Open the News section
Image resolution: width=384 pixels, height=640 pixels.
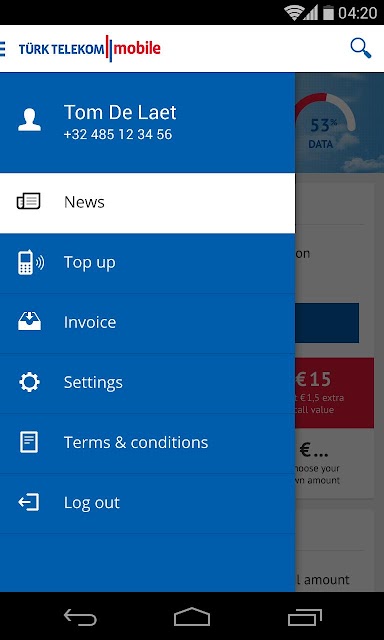pyautogui.click(x=147, y=203)
